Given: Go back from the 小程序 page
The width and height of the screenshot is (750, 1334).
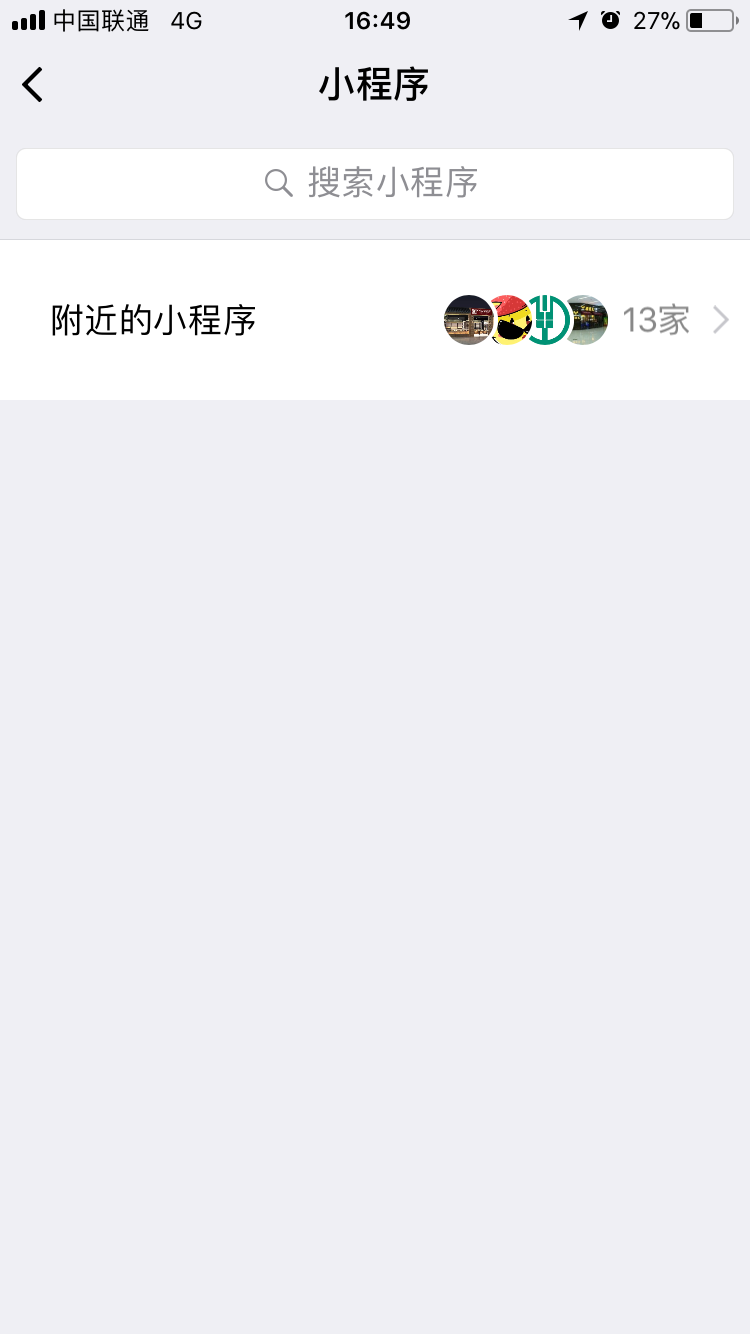Looking at the screenshot, I should (x=33, y=85).
